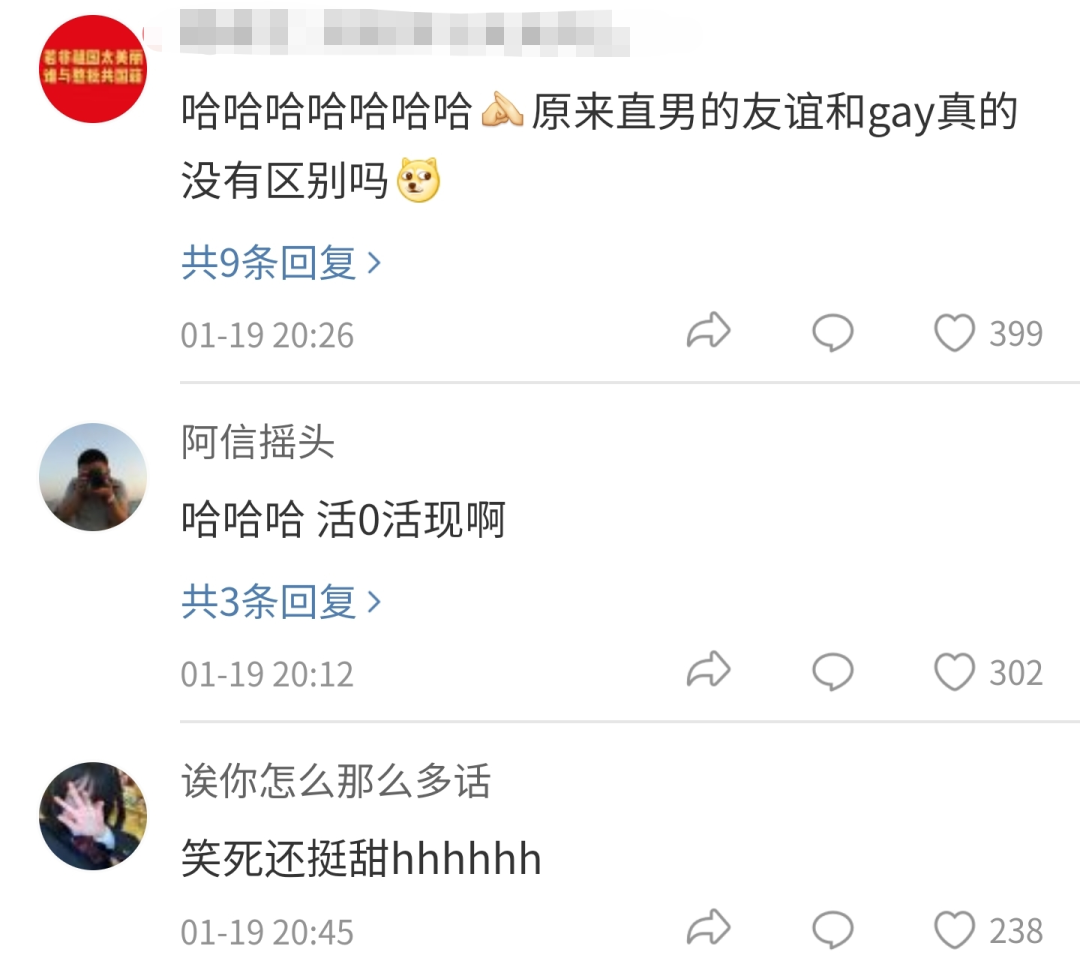
Task: Share 阿信摇头's comment
Action: (708, 672)
